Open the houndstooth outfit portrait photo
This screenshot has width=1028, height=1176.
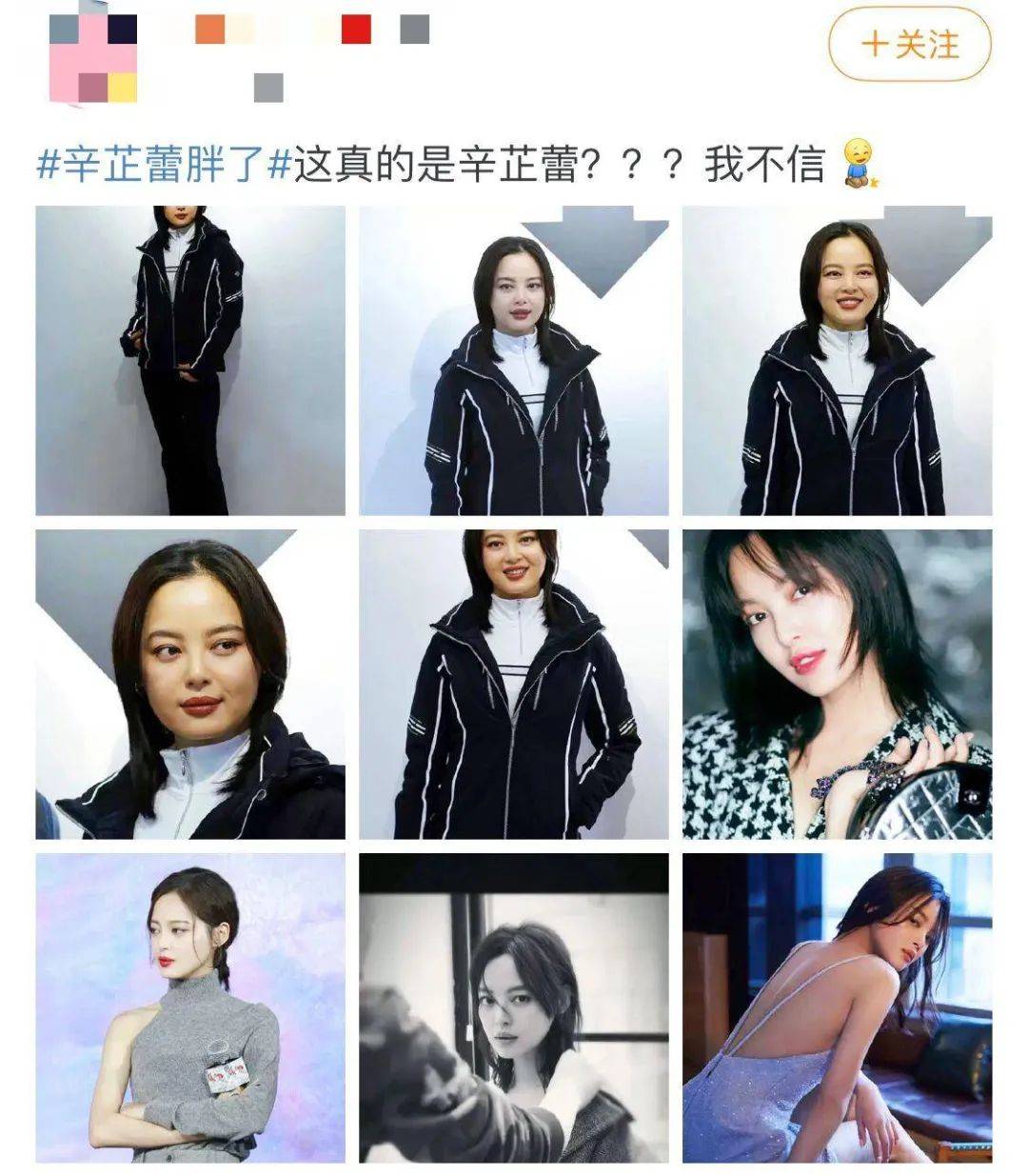click(x=837, y=685)
